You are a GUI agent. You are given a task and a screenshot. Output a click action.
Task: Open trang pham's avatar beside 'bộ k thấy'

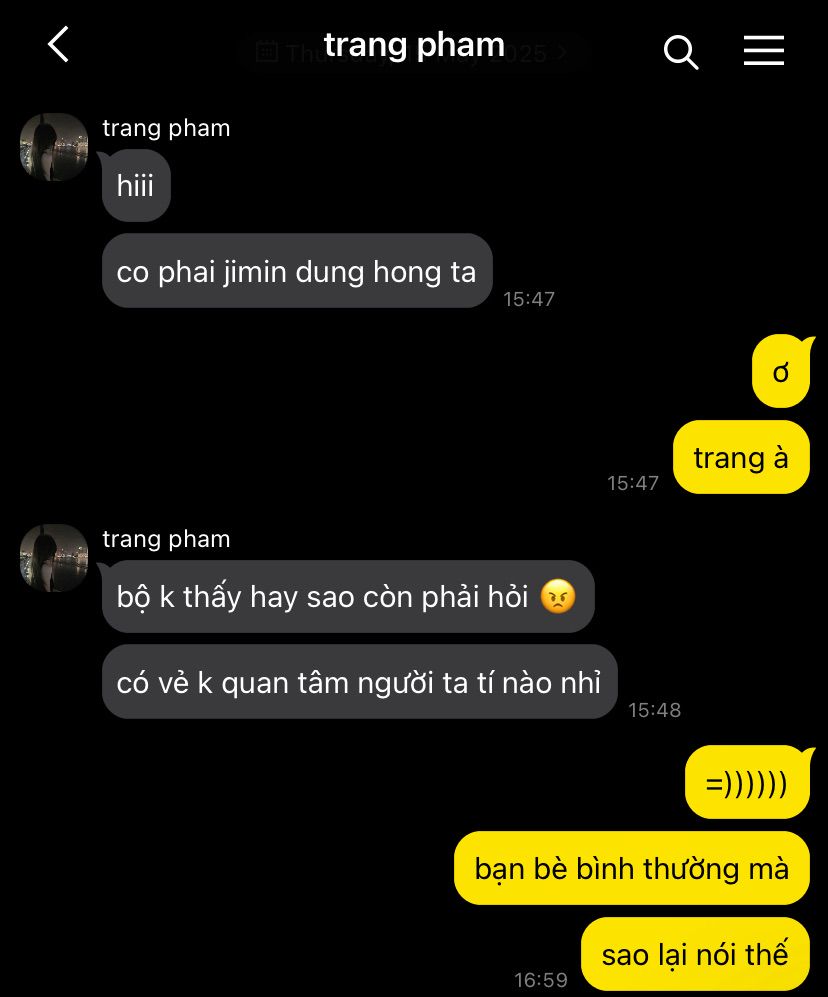tap(54, 558)
